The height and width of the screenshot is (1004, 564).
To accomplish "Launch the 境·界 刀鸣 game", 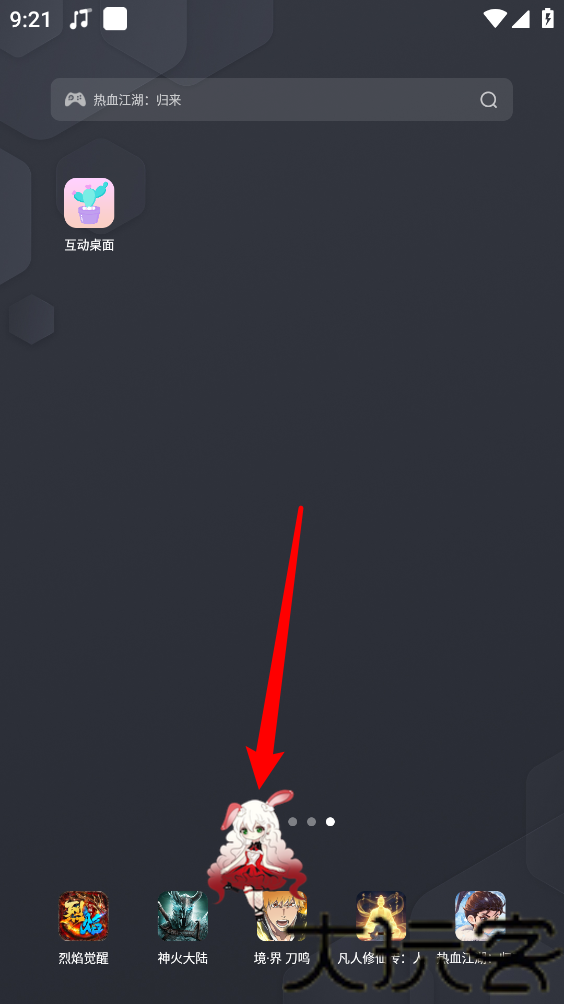I will point(282,916).
